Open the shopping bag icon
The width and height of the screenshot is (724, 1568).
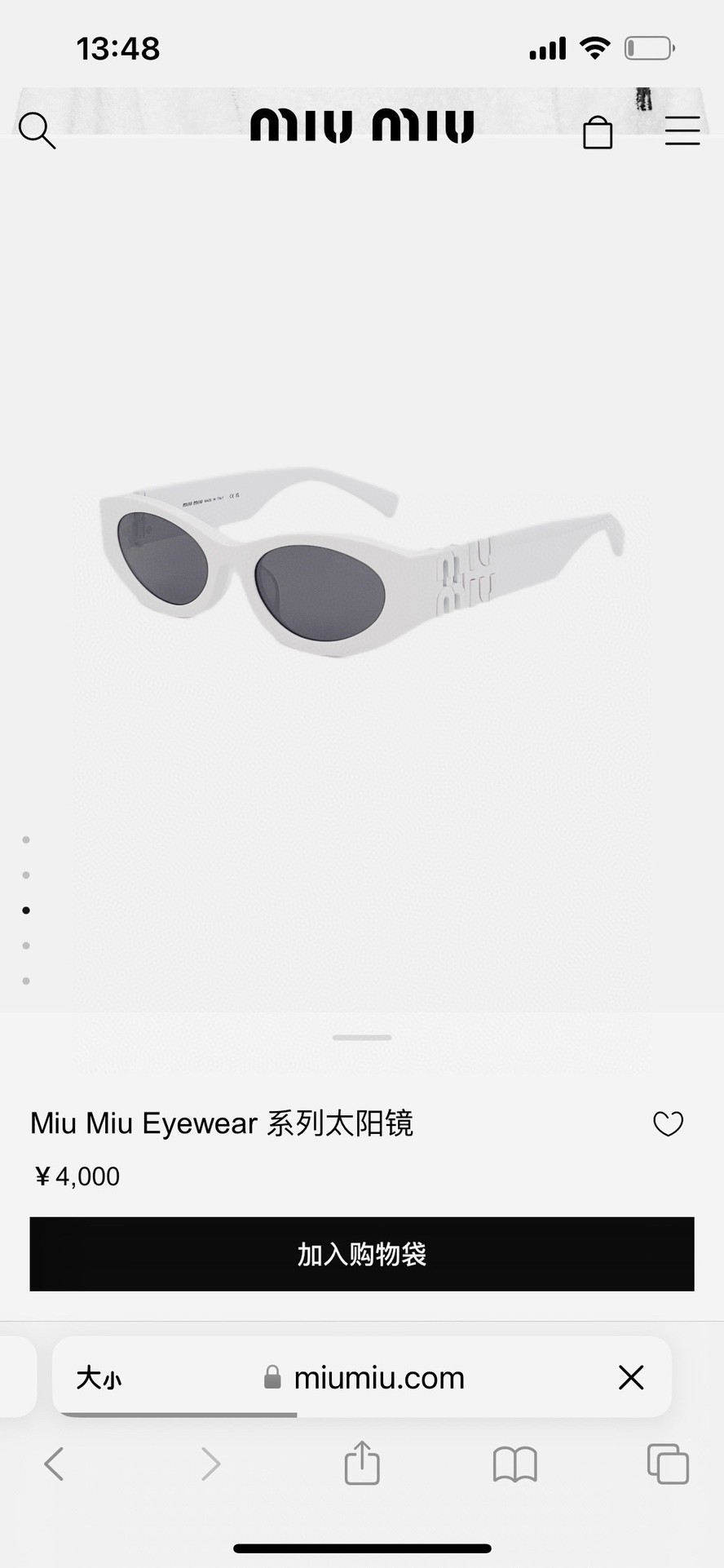pyautogui.click(x=598, y=131)
